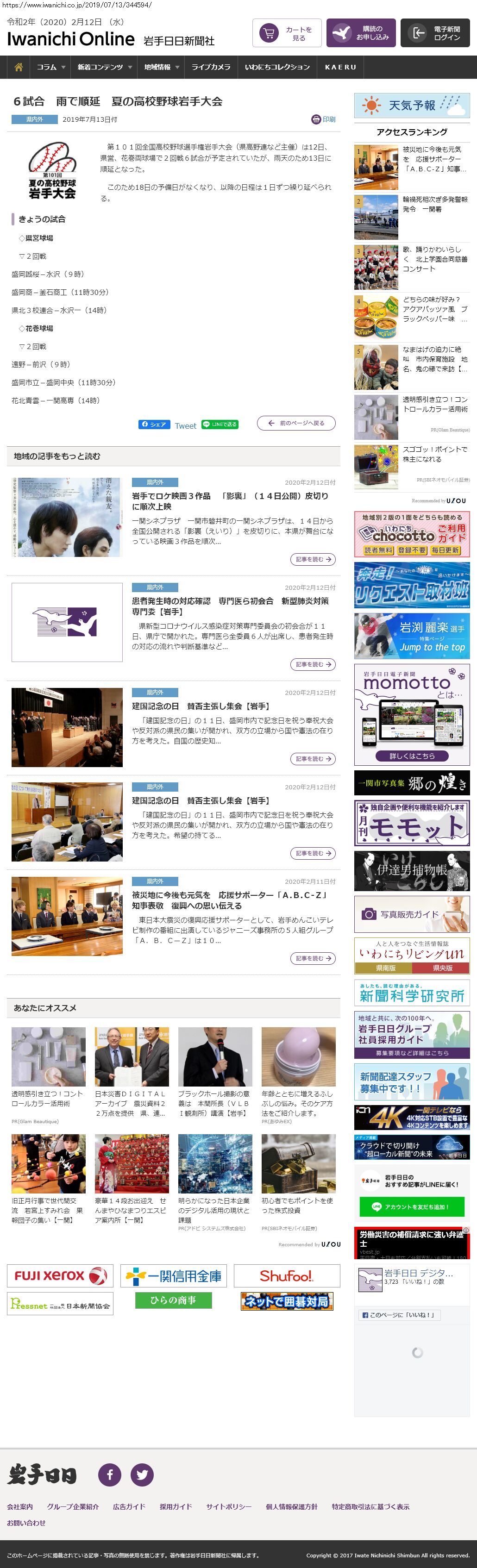Open ranking item 輪禍死相次ぎ多発警報発令
The height and width of the screenshot is (1568, 477).
point(434,205)
